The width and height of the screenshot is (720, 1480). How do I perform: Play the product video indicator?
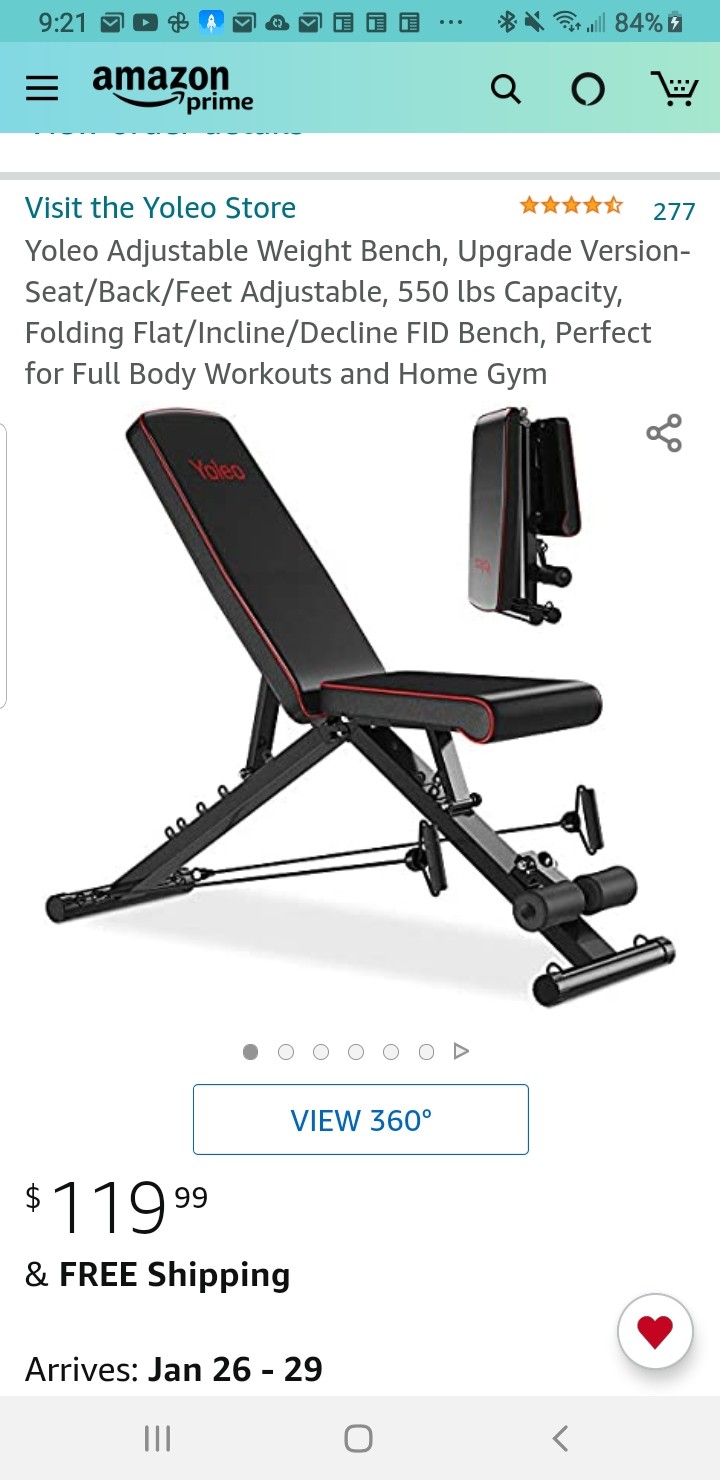461,1051
